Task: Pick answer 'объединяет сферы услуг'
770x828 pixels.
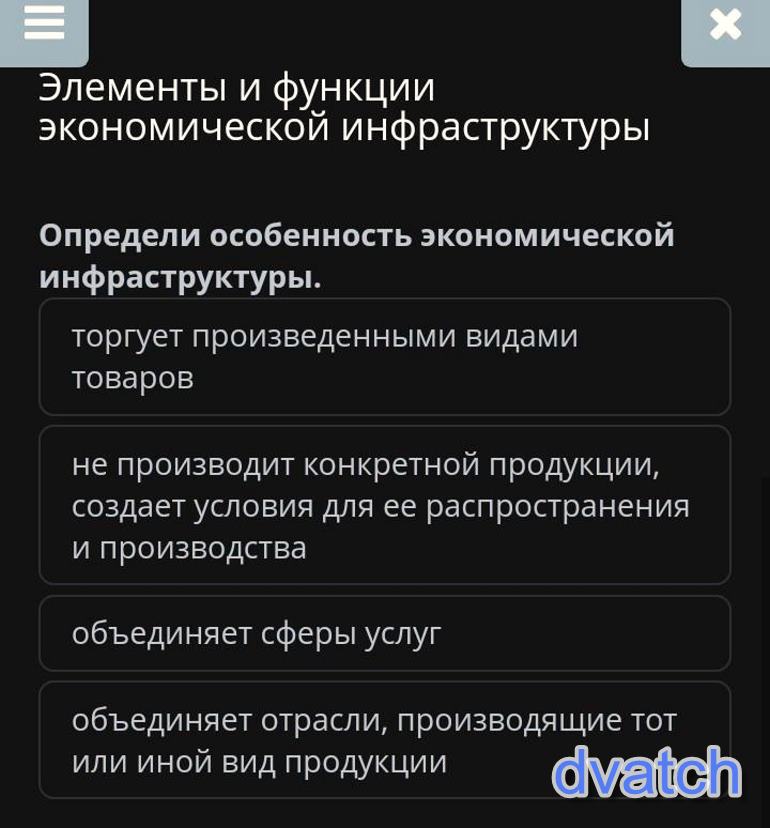Action: [x=384, y=633]
